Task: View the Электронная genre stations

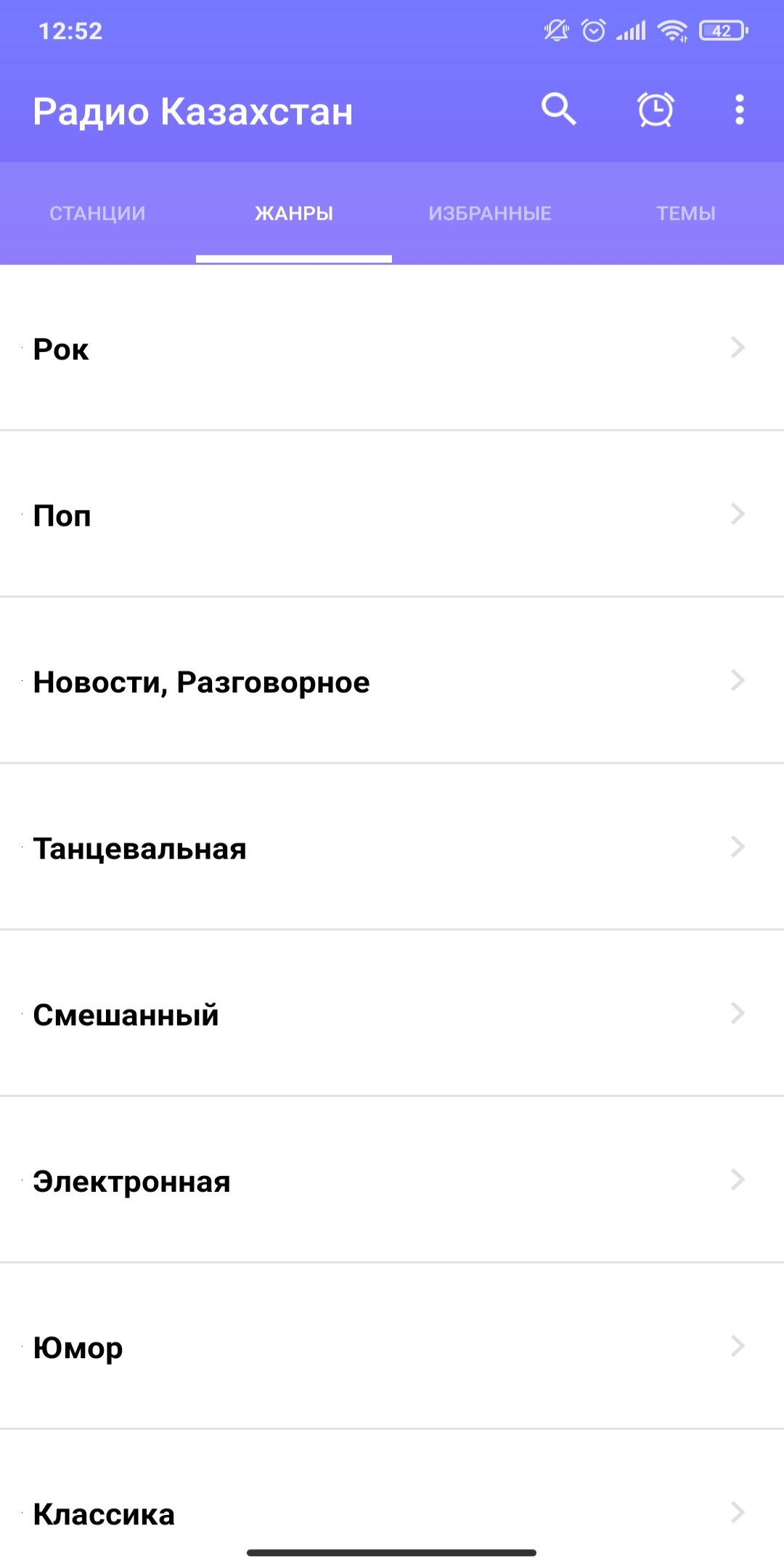Action: pyautogui.click(x=392, y=1180)
